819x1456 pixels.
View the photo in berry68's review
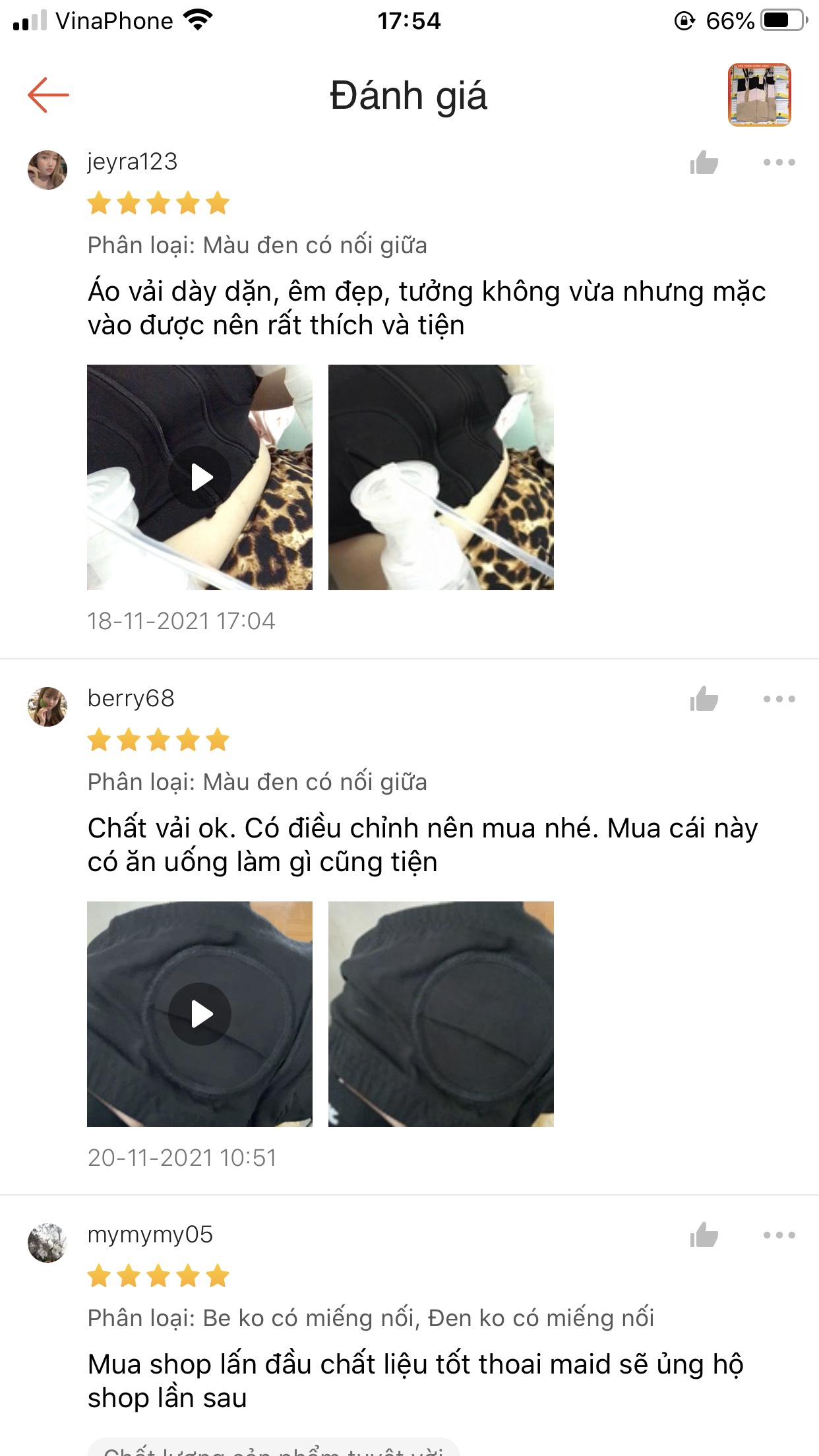pyautogui.click(x=441, y=1014)
